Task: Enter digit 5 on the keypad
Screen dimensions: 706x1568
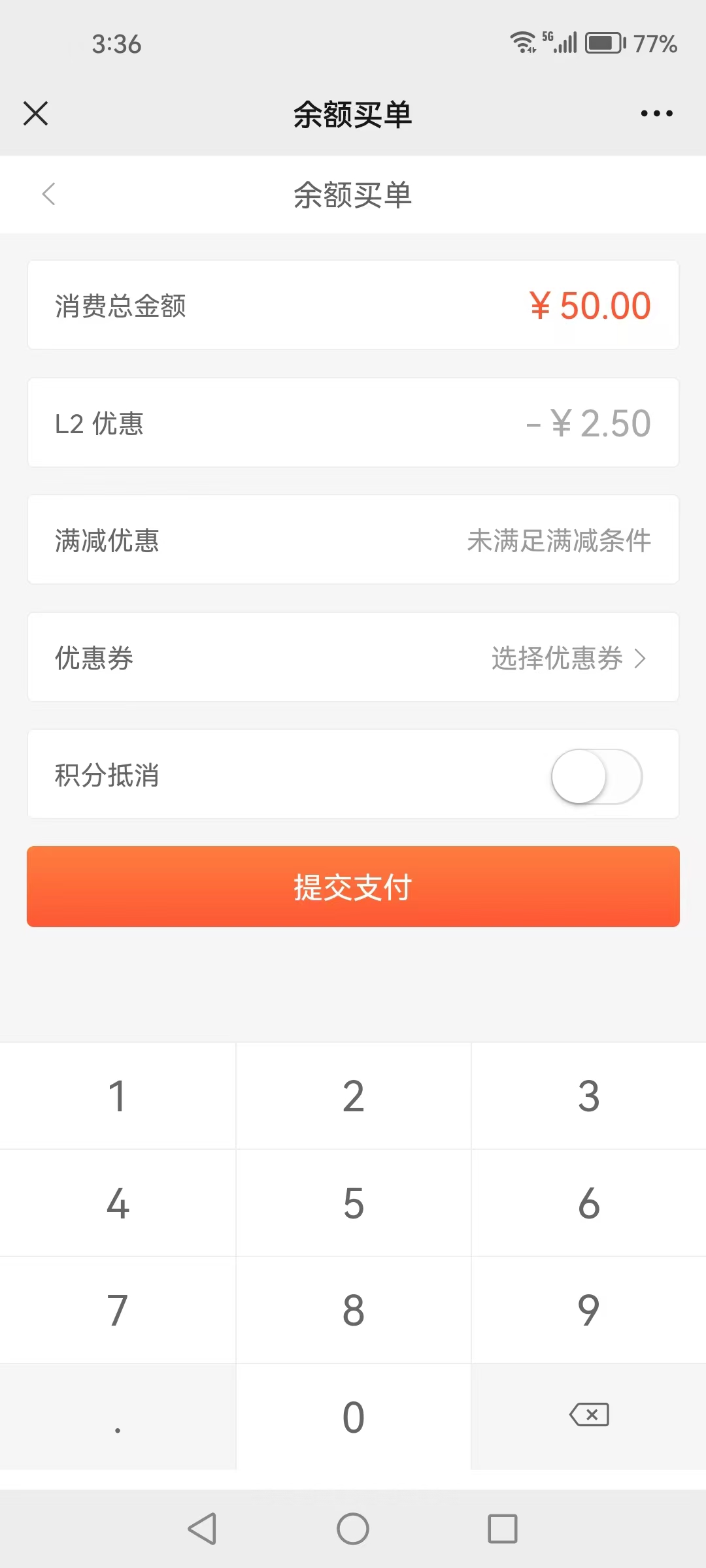Action: tap(353, 1203)
